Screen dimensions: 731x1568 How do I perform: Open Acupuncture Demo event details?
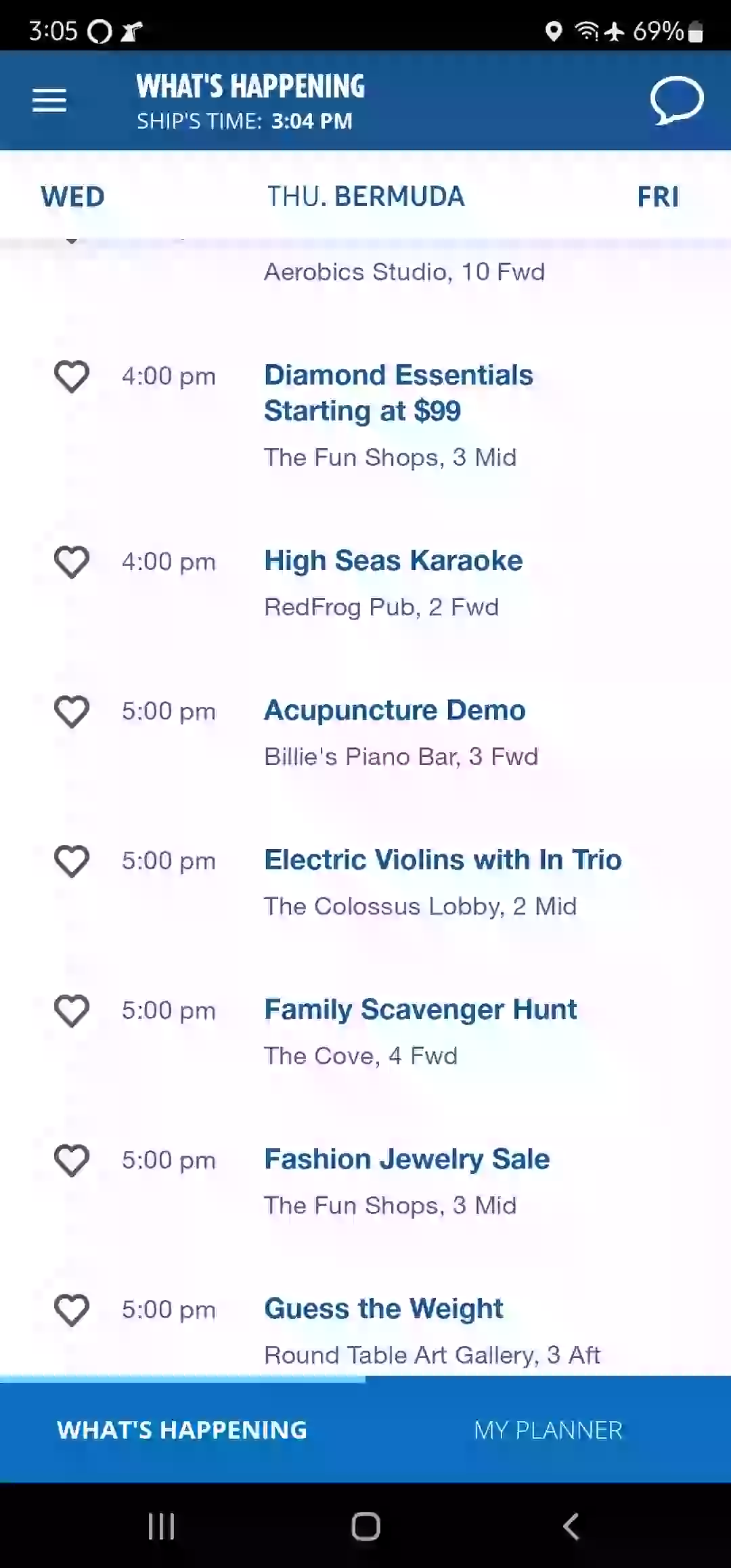395,710
